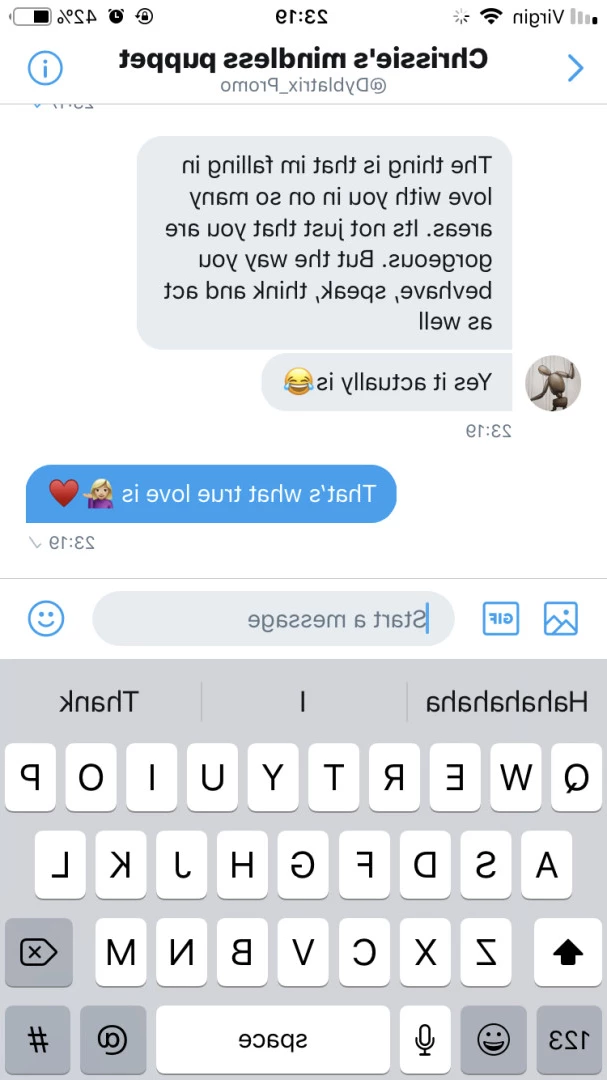Screen dimensions: 607x1080
Task: Insert the @ symbol key
Action: (x=113, y=1039)
